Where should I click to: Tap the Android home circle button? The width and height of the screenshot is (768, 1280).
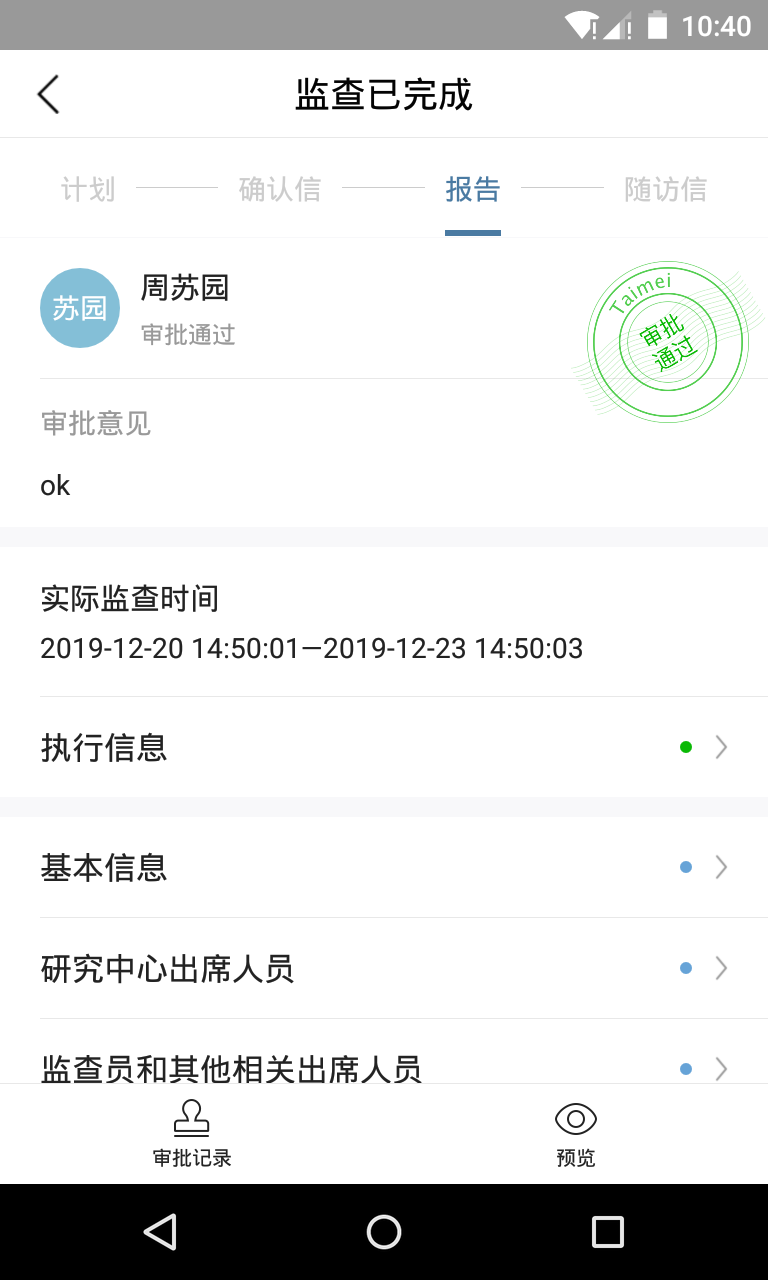tap(384, 1232)
